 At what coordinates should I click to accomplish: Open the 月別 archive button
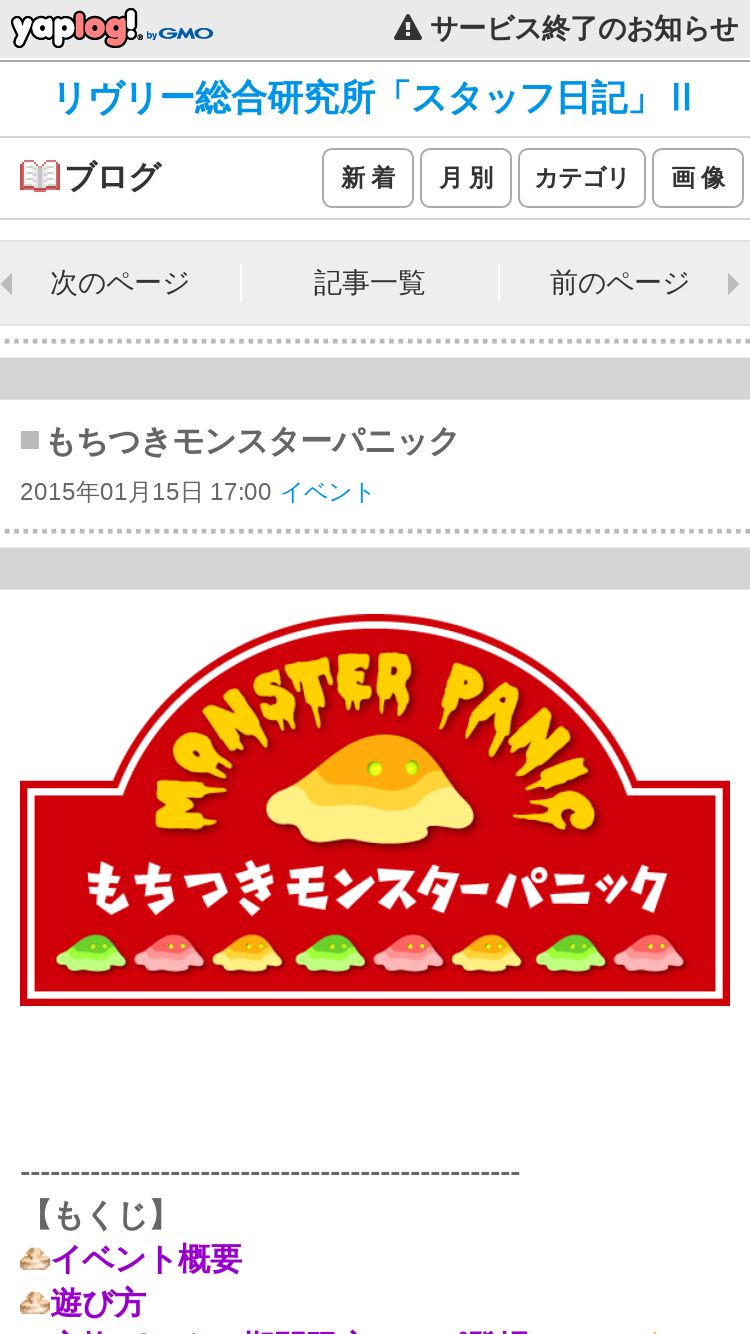tap(466, 178)
